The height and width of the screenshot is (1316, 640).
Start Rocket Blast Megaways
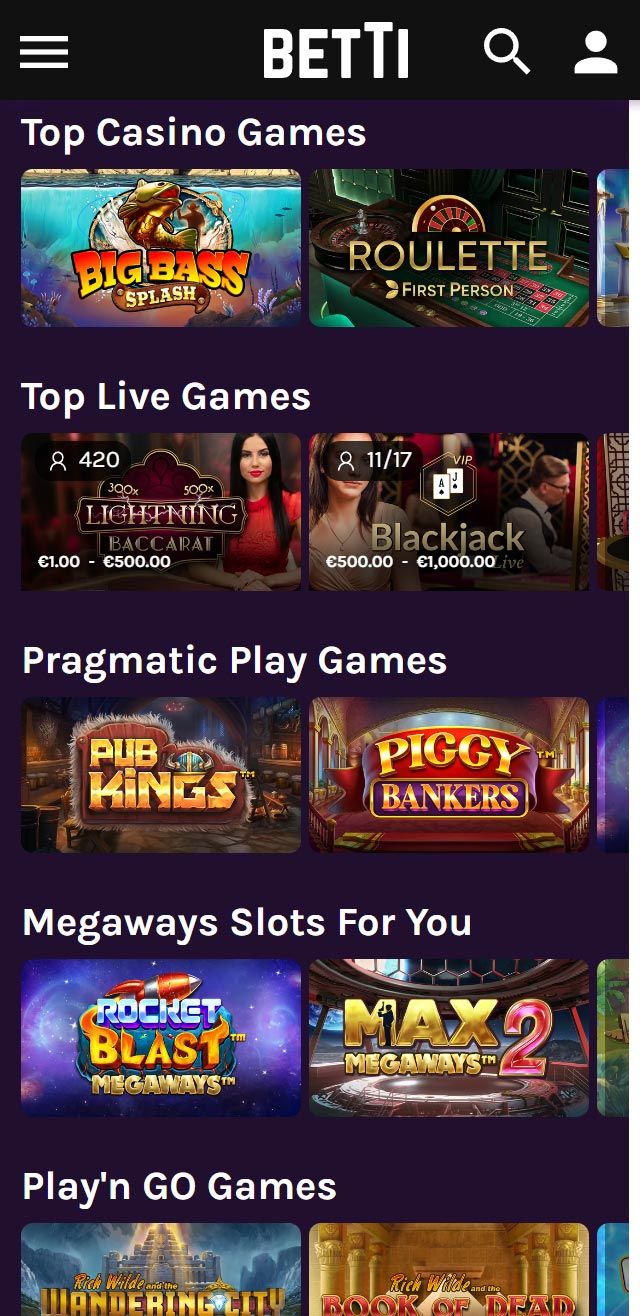pyautogui.click(x=161, y=1038)
